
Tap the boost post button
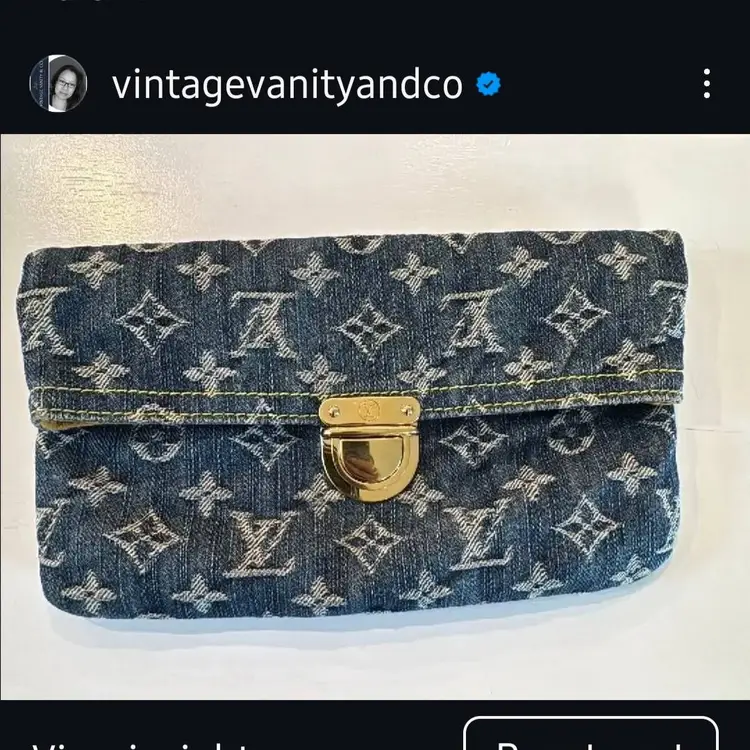pos(590,736)
